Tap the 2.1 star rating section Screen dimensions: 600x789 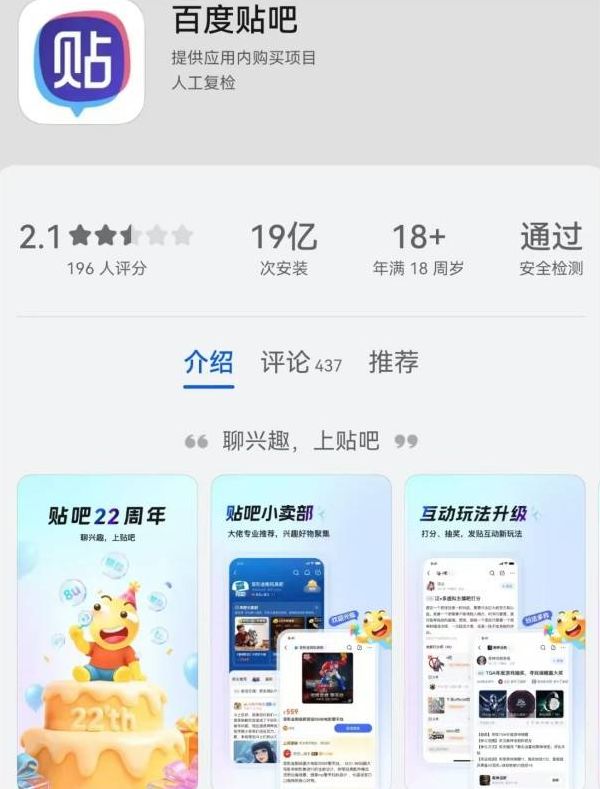tap(106, 248)
